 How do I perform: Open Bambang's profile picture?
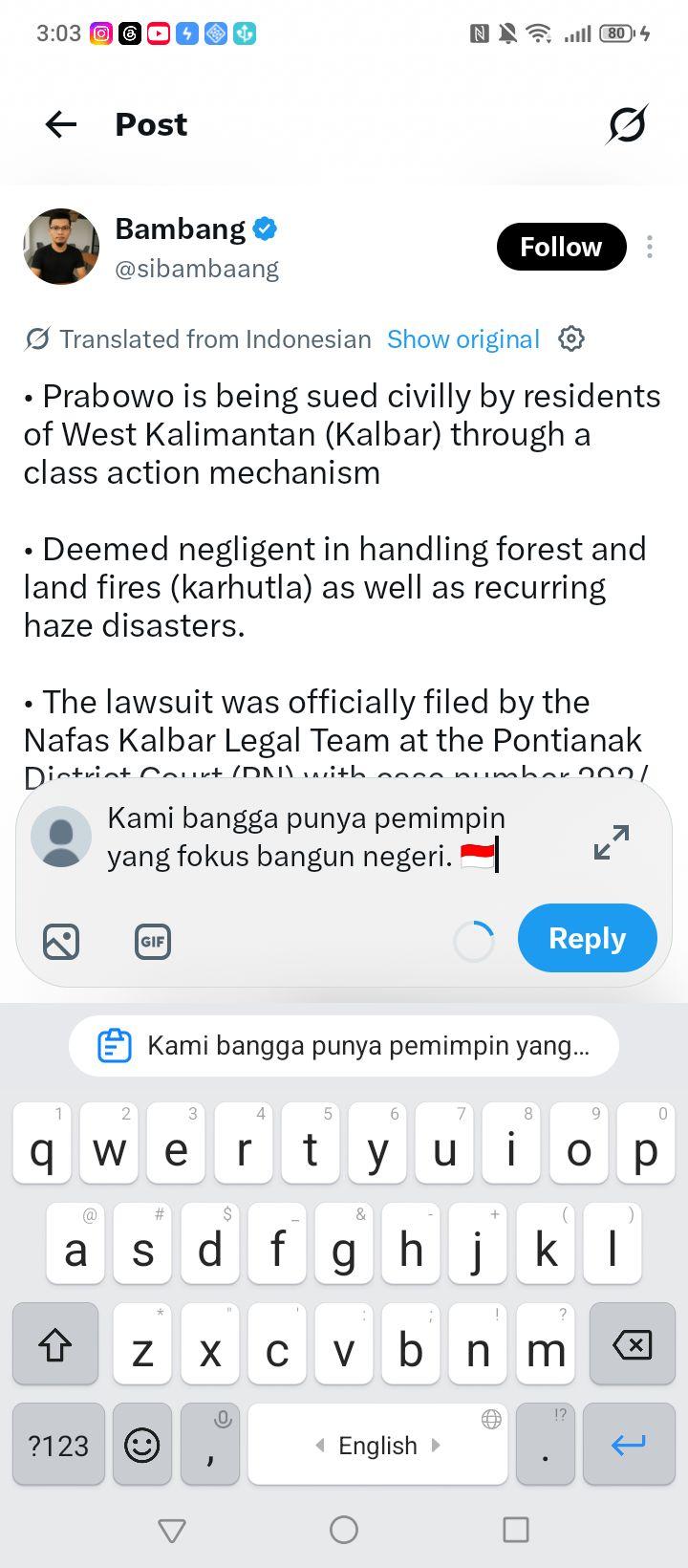[61, 247]
